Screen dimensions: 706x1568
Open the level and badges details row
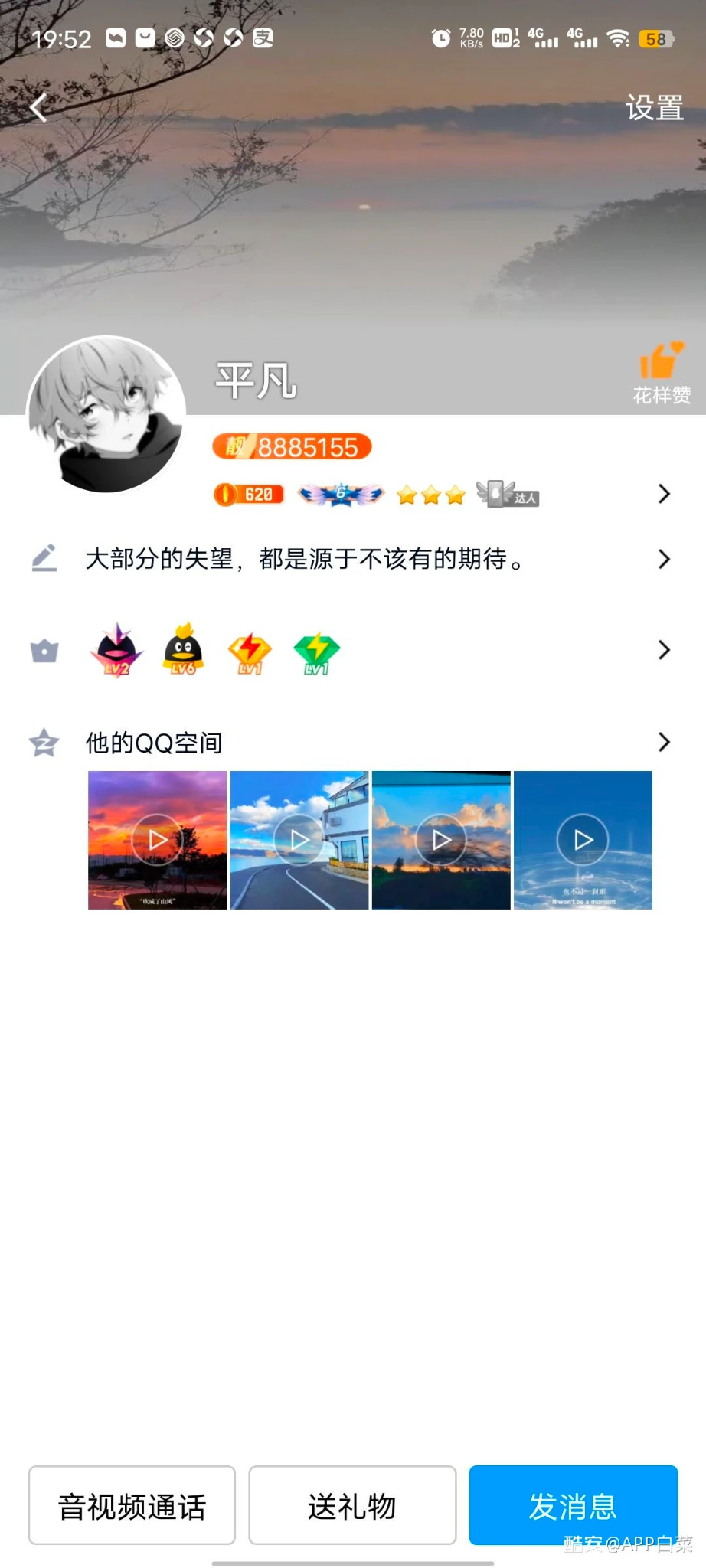click(x=663, y=495)
